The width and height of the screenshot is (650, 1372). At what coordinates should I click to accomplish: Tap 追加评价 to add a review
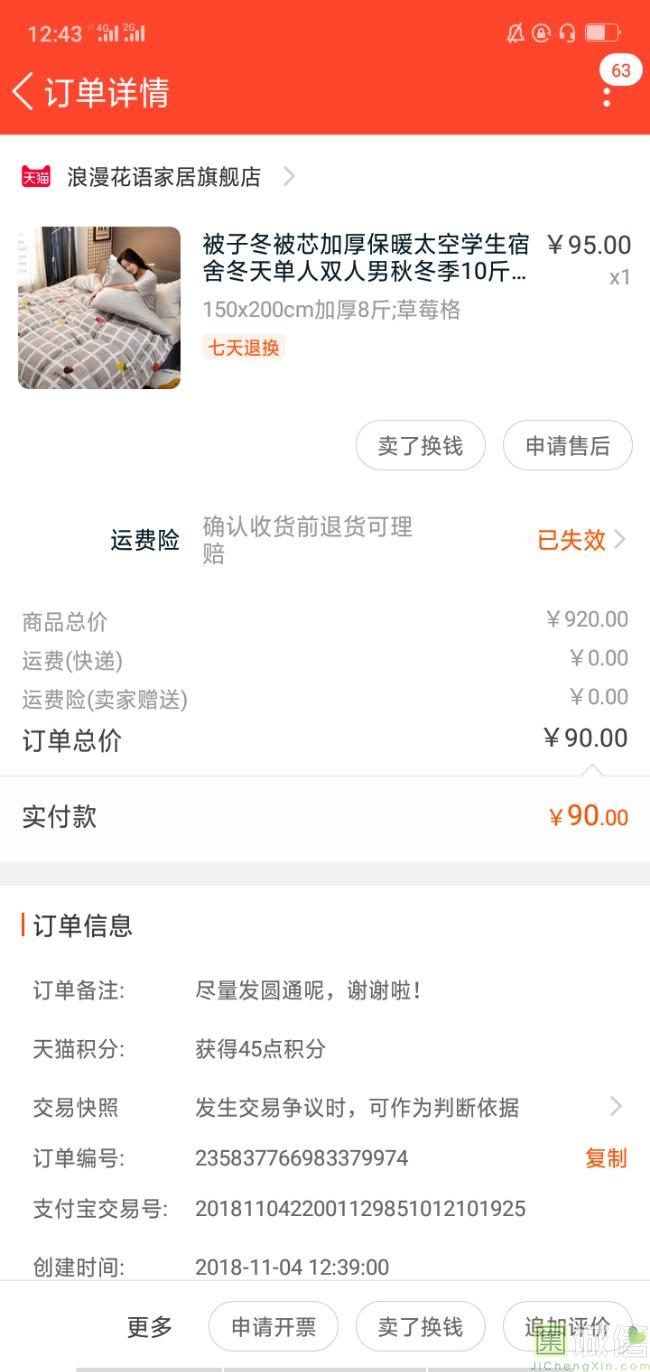tap(566, 1327)
